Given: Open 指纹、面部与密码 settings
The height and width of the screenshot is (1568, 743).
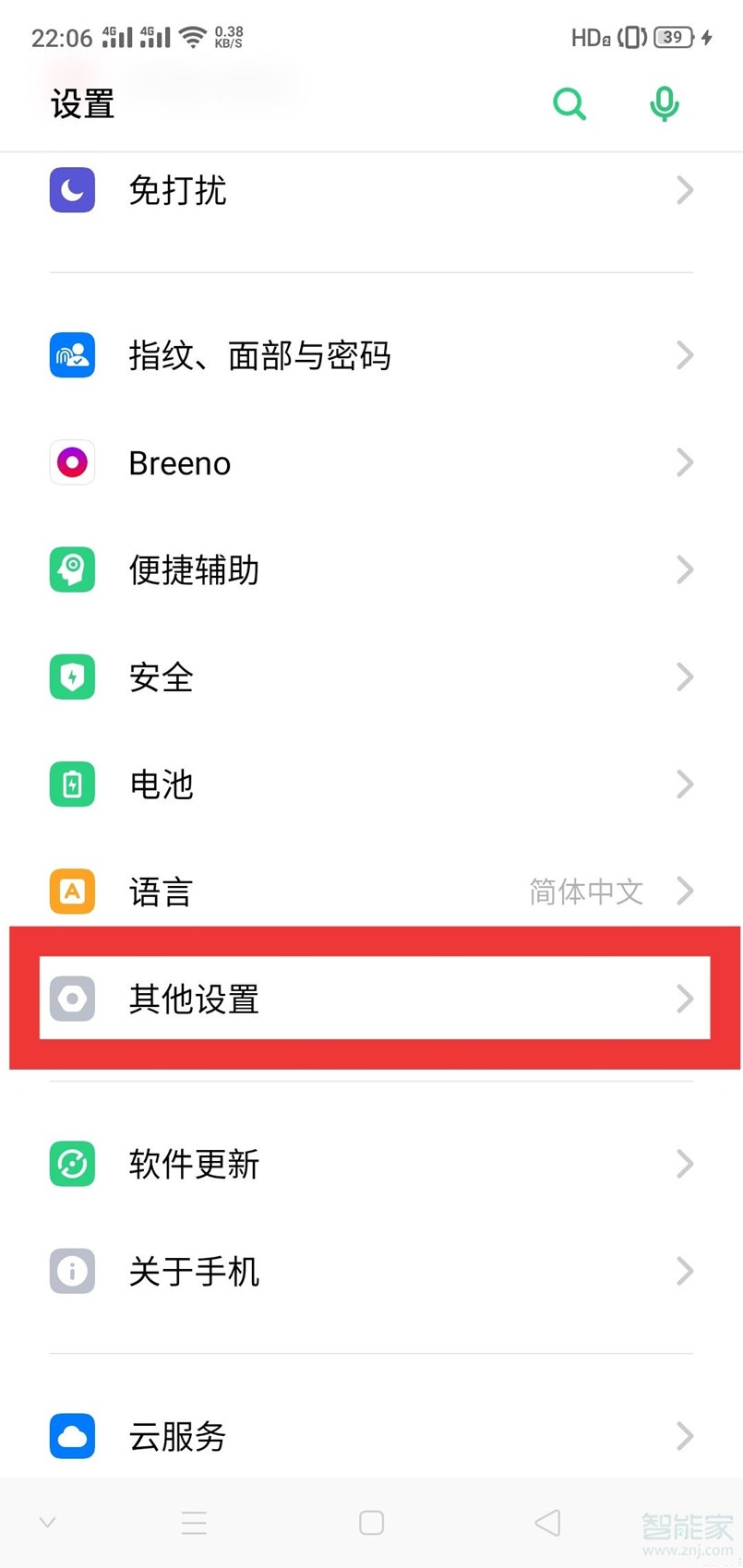Looking at the screenshot, I should point(369,355).
